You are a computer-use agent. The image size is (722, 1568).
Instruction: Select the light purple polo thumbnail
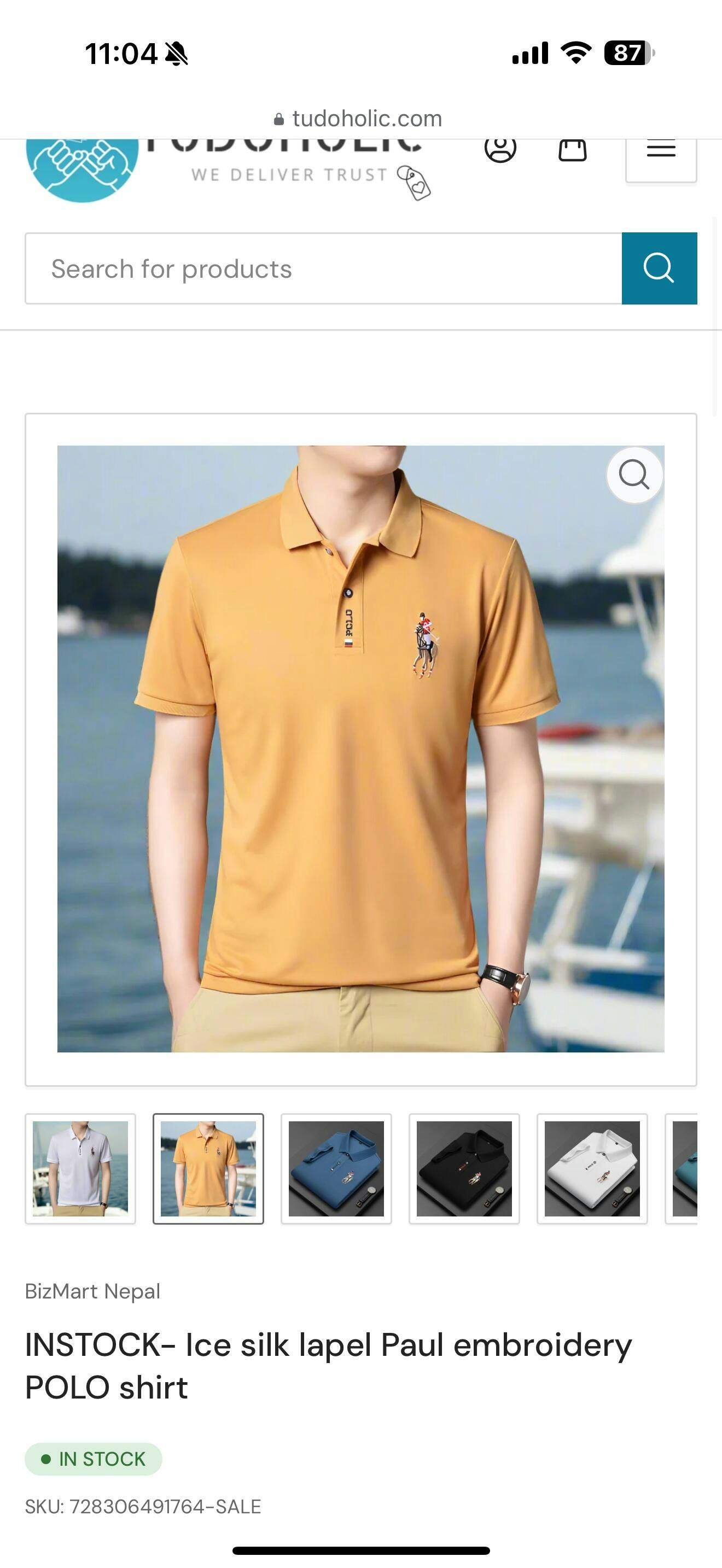pyautogui.click(x=80, y=1169)
